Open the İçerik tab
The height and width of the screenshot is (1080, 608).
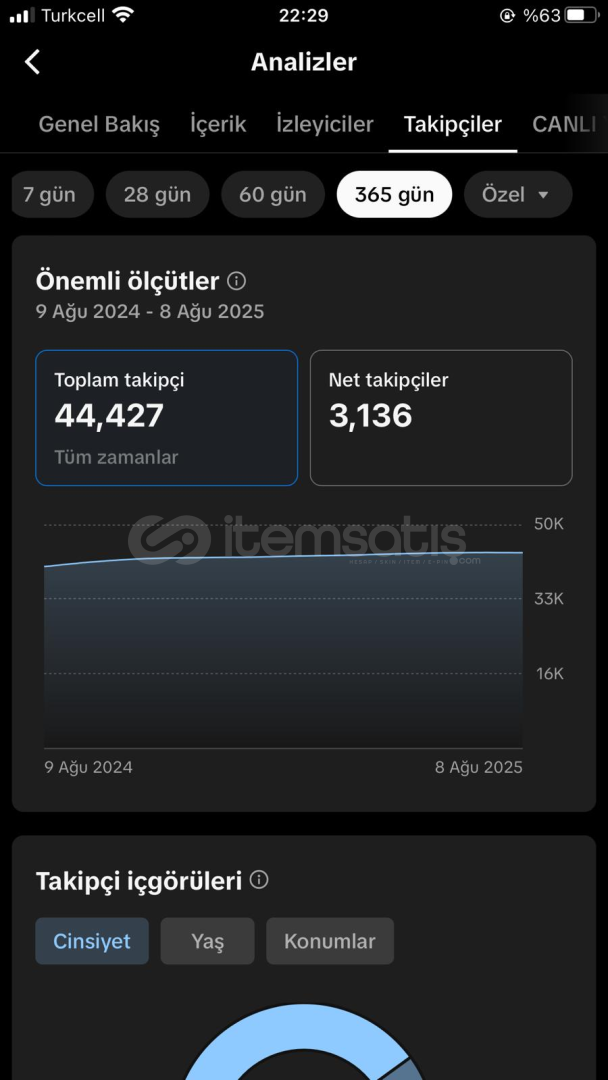point(218,124)
